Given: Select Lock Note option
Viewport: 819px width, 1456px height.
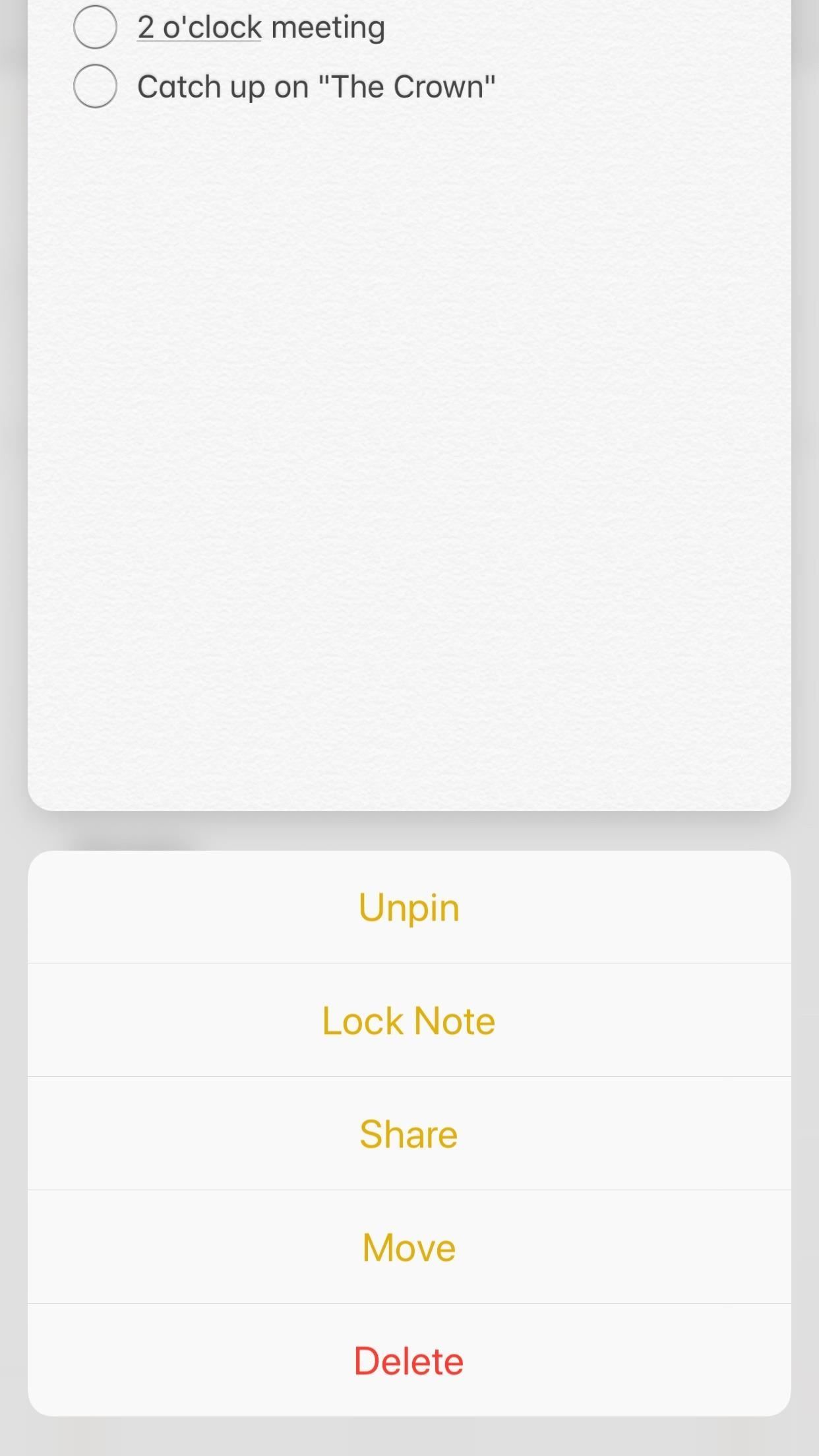Looking at the screenshot, I should click(409, 1021).
